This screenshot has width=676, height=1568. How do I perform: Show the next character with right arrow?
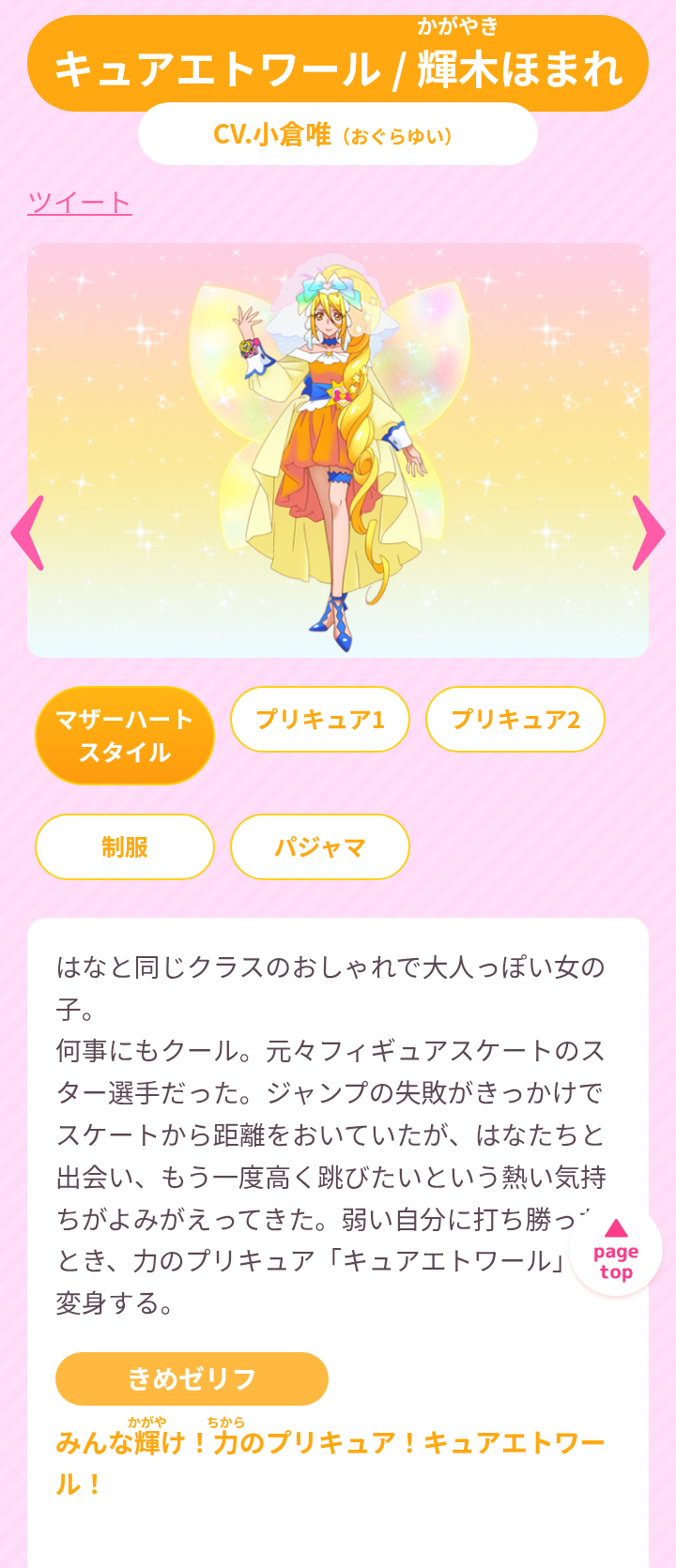tap(648, 533)
